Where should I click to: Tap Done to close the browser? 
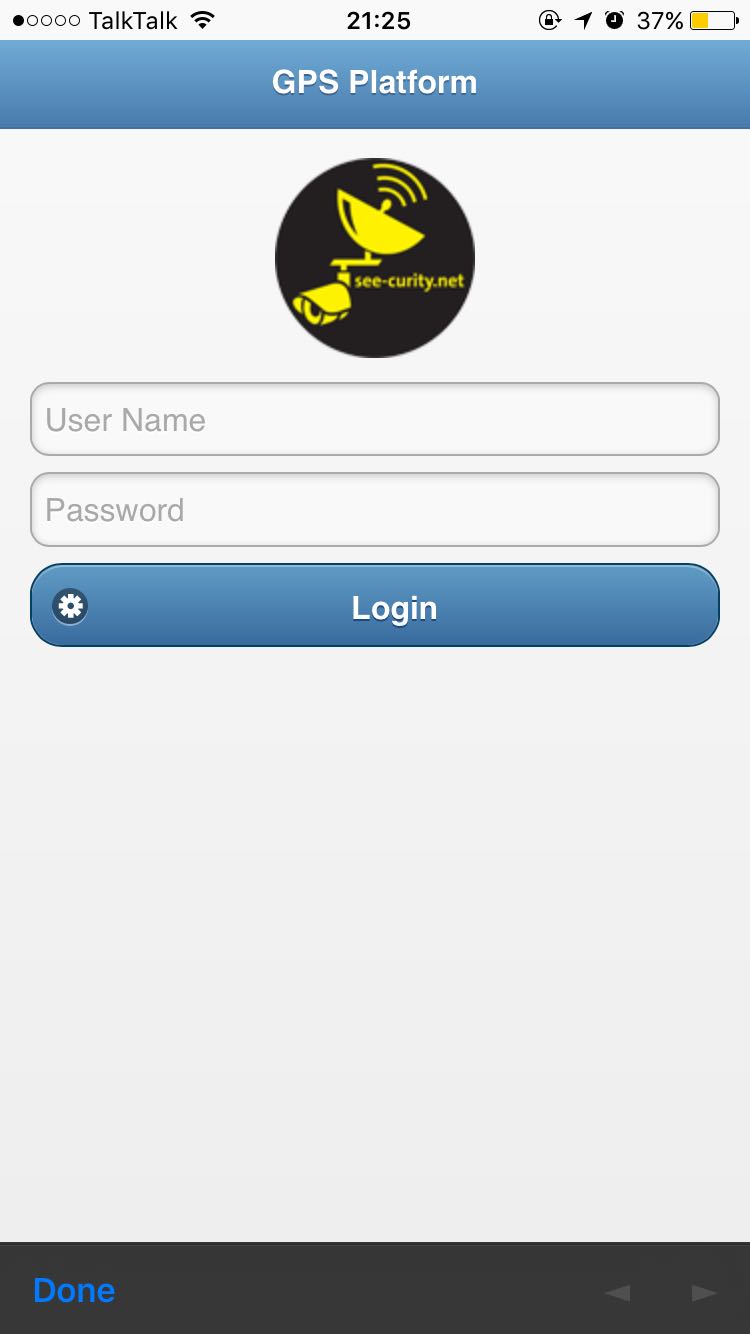(x=74, y=1290)
